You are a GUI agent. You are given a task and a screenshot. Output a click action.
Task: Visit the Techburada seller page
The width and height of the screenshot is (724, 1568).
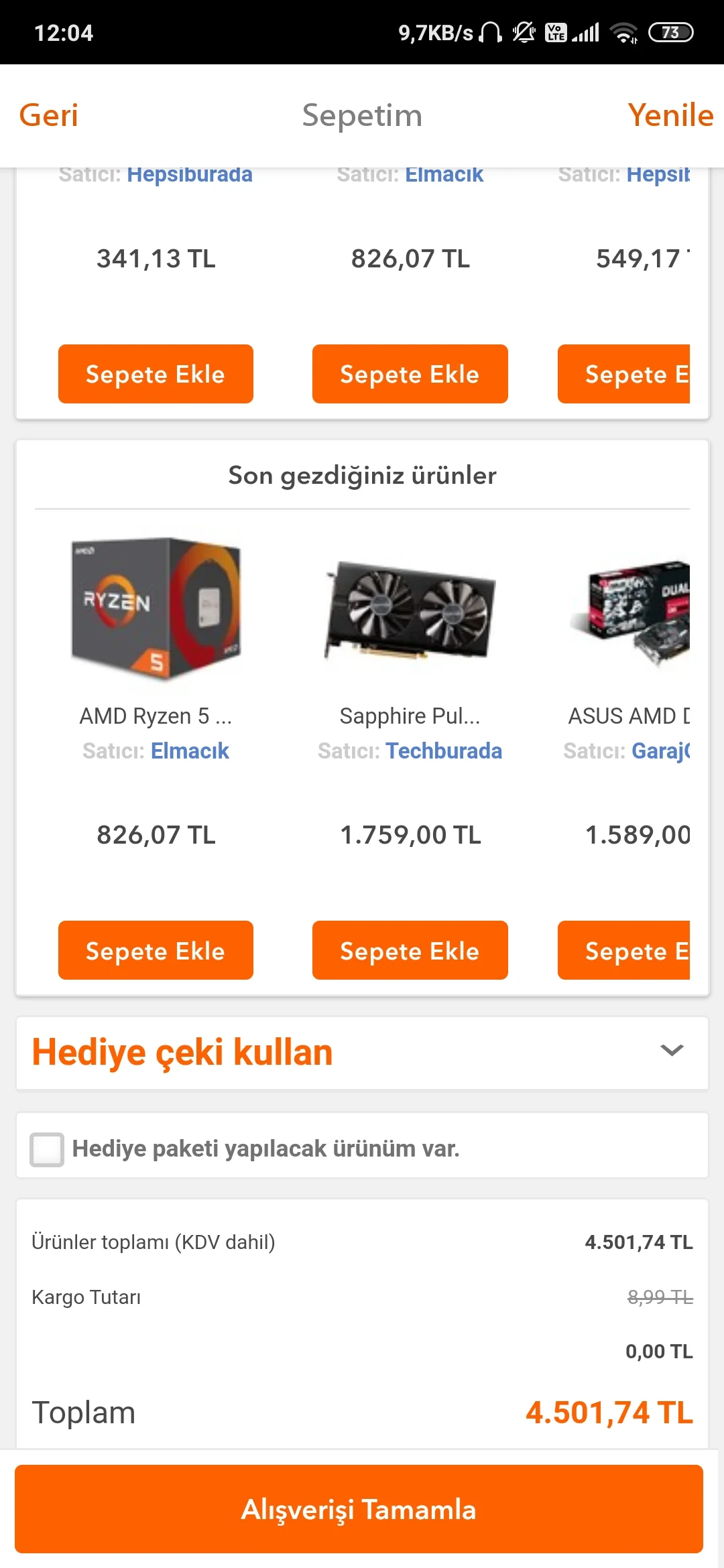pos(444,751)
